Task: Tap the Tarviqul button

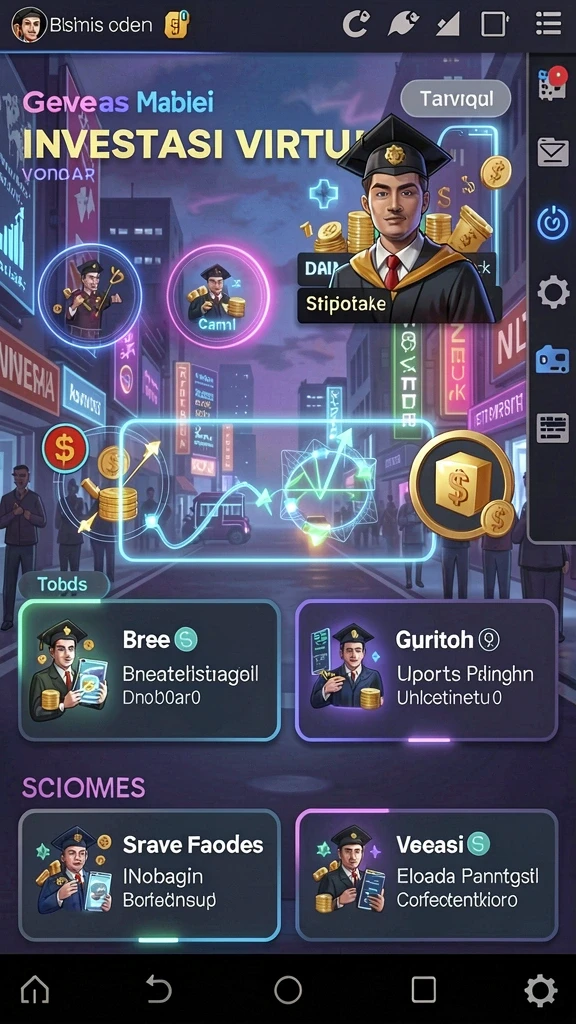Action: [x=455, y=99]
